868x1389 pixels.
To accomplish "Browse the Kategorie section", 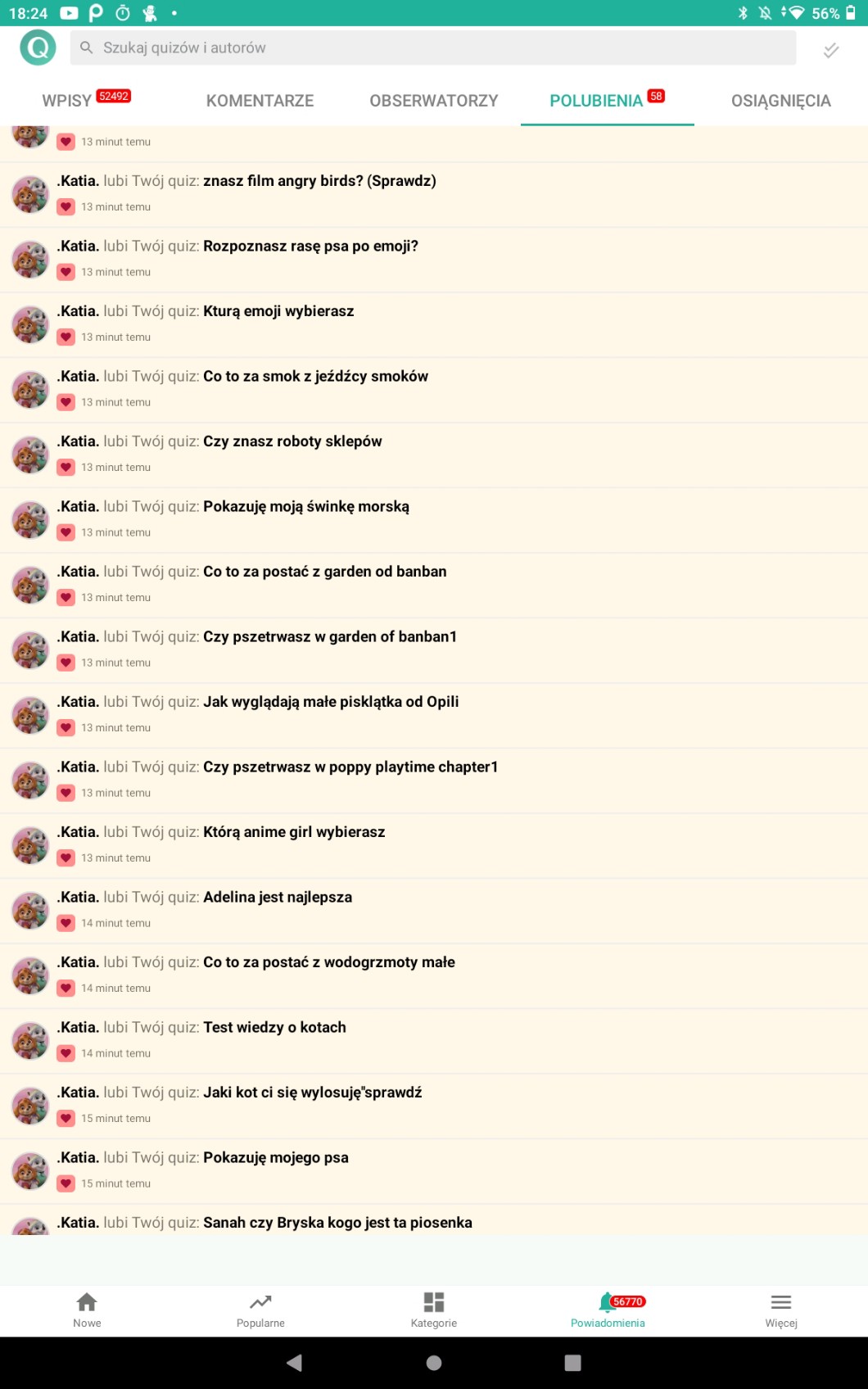I will click(x=434, y=1309).
